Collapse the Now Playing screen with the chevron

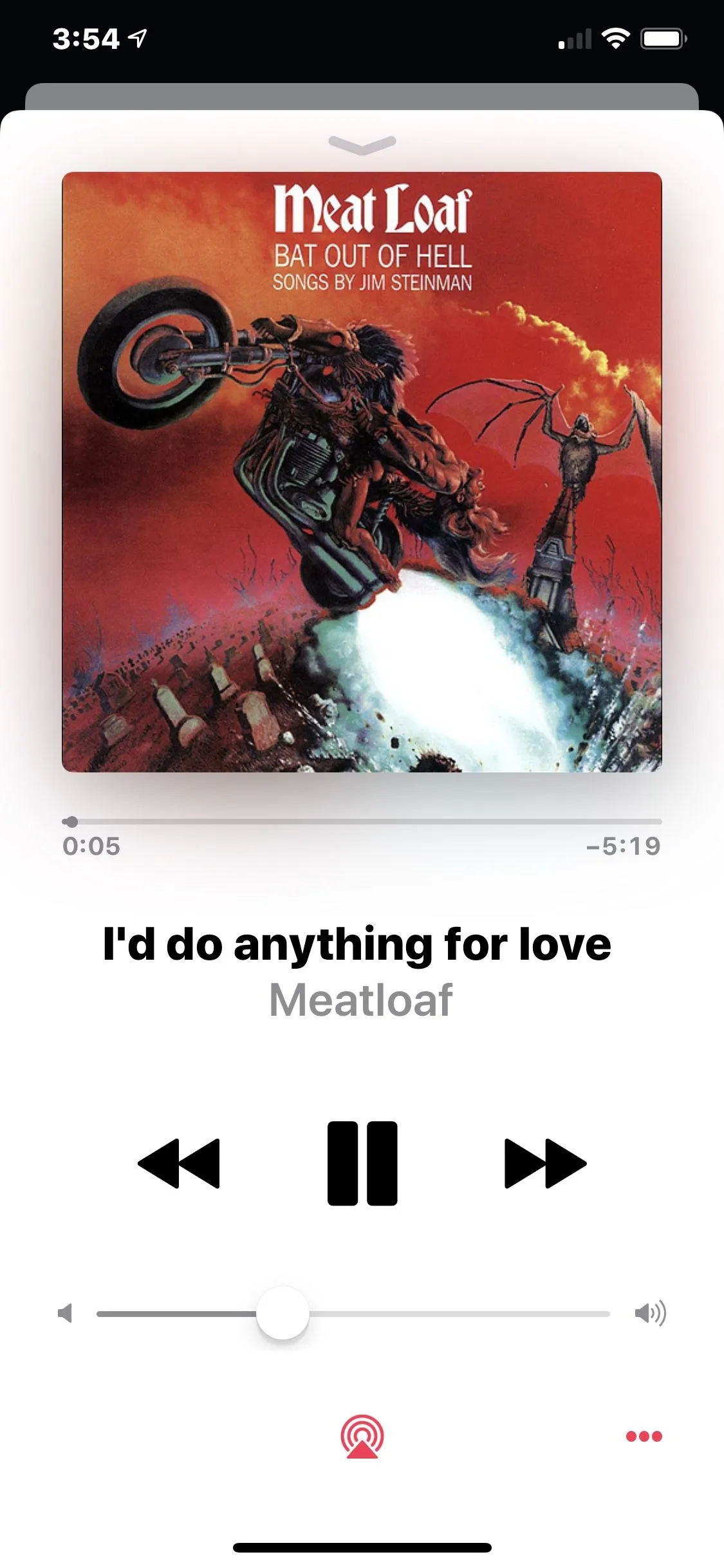point(362,144)
